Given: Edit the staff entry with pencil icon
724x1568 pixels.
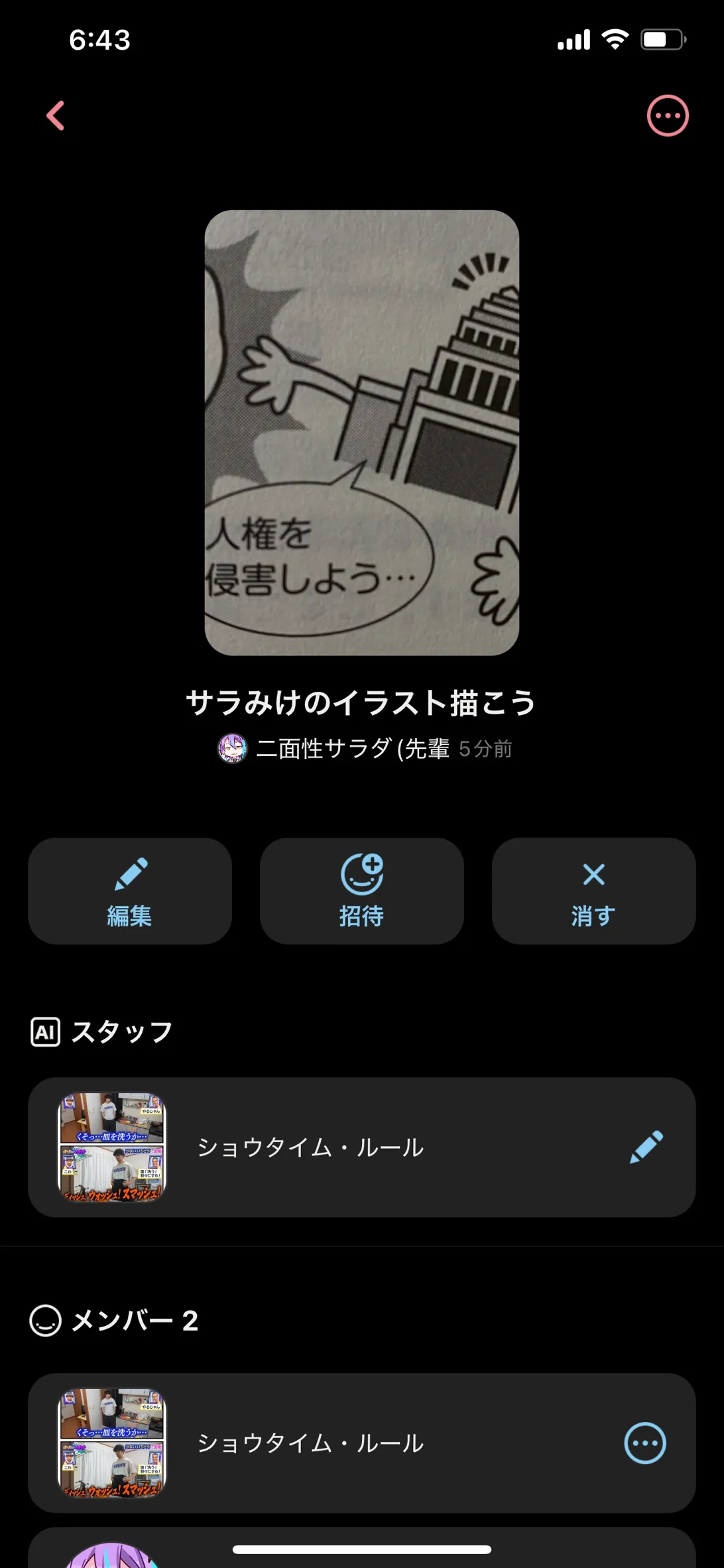Looking at the screenshot, I should tap(646, 1147).
